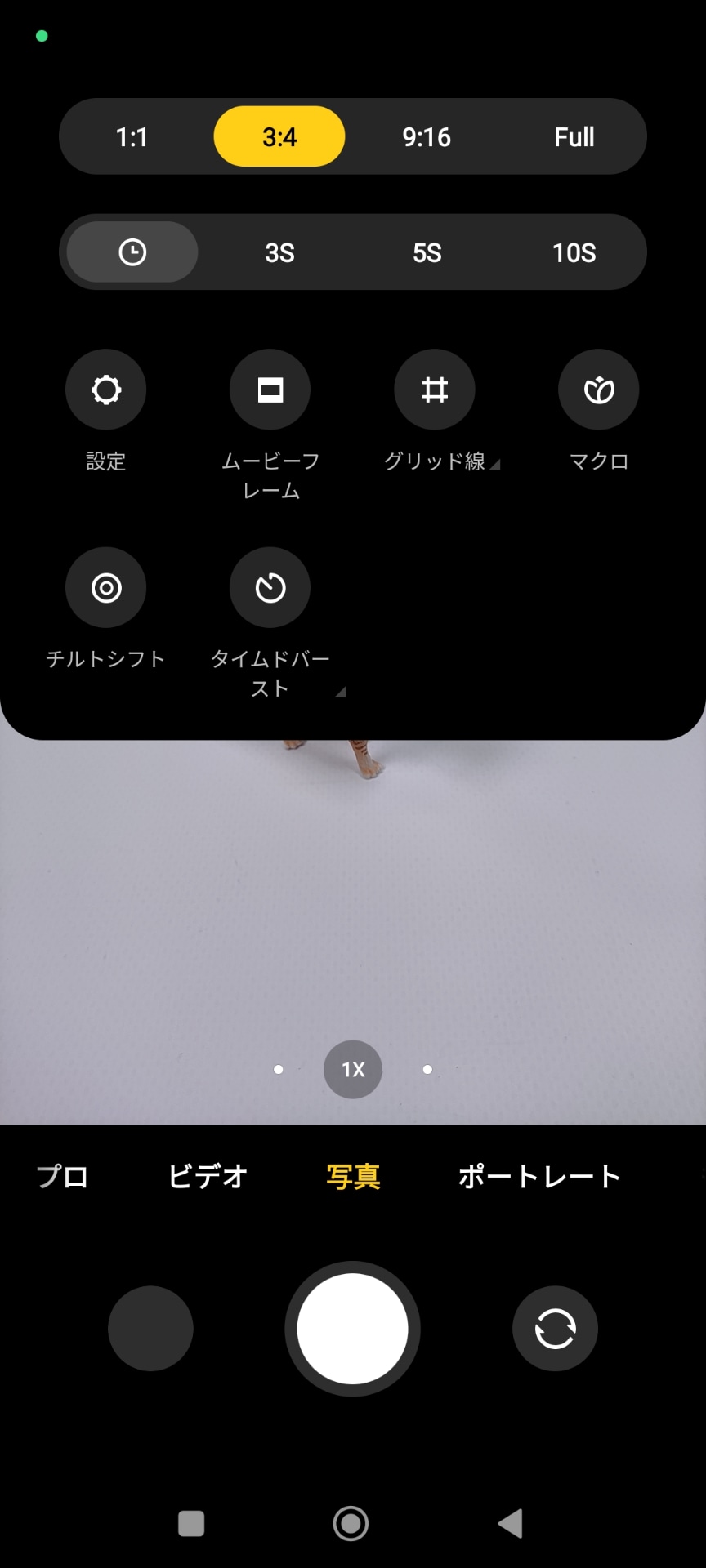
Task: Expand the タイムドバースト options triangle
Action: [341, 690]
